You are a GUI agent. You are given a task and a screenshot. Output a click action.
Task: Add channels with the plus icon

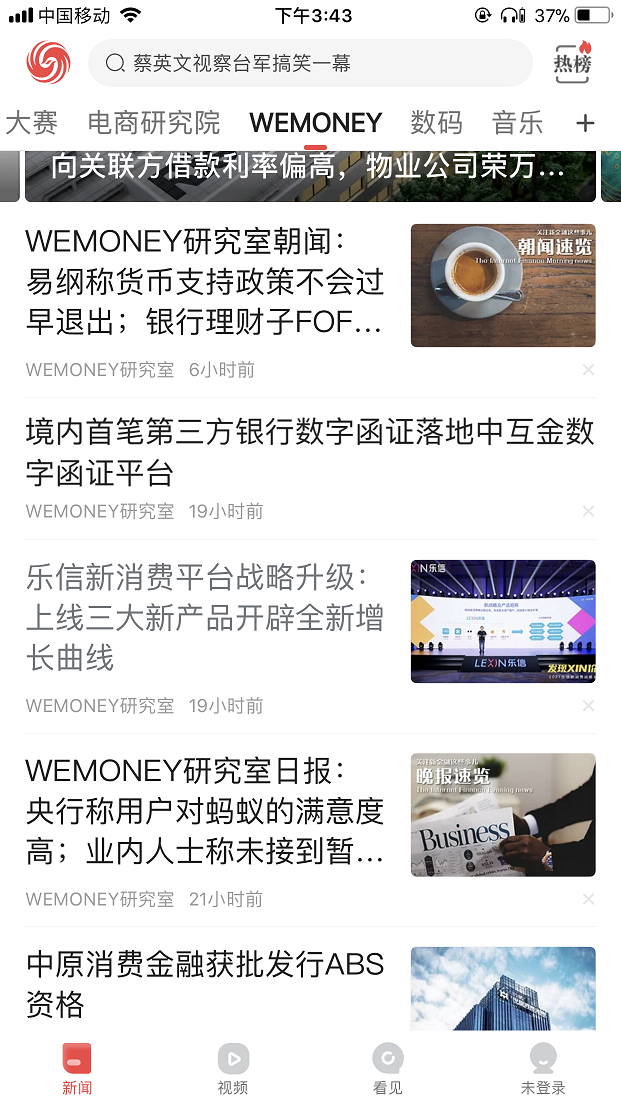tap(586, 123)
